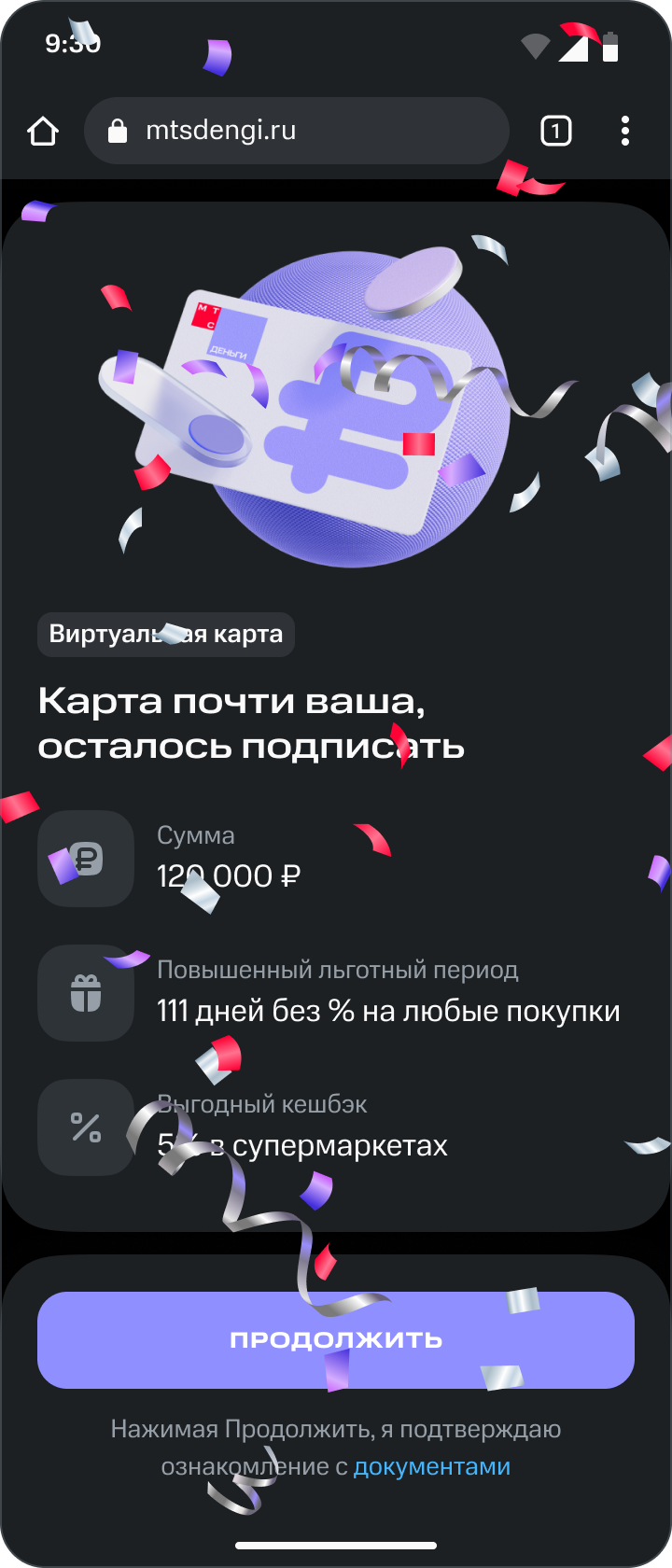The height and width of the screenshot is (1568, 672).
Task: Open the документами link
Action: tap(432, 1466)
